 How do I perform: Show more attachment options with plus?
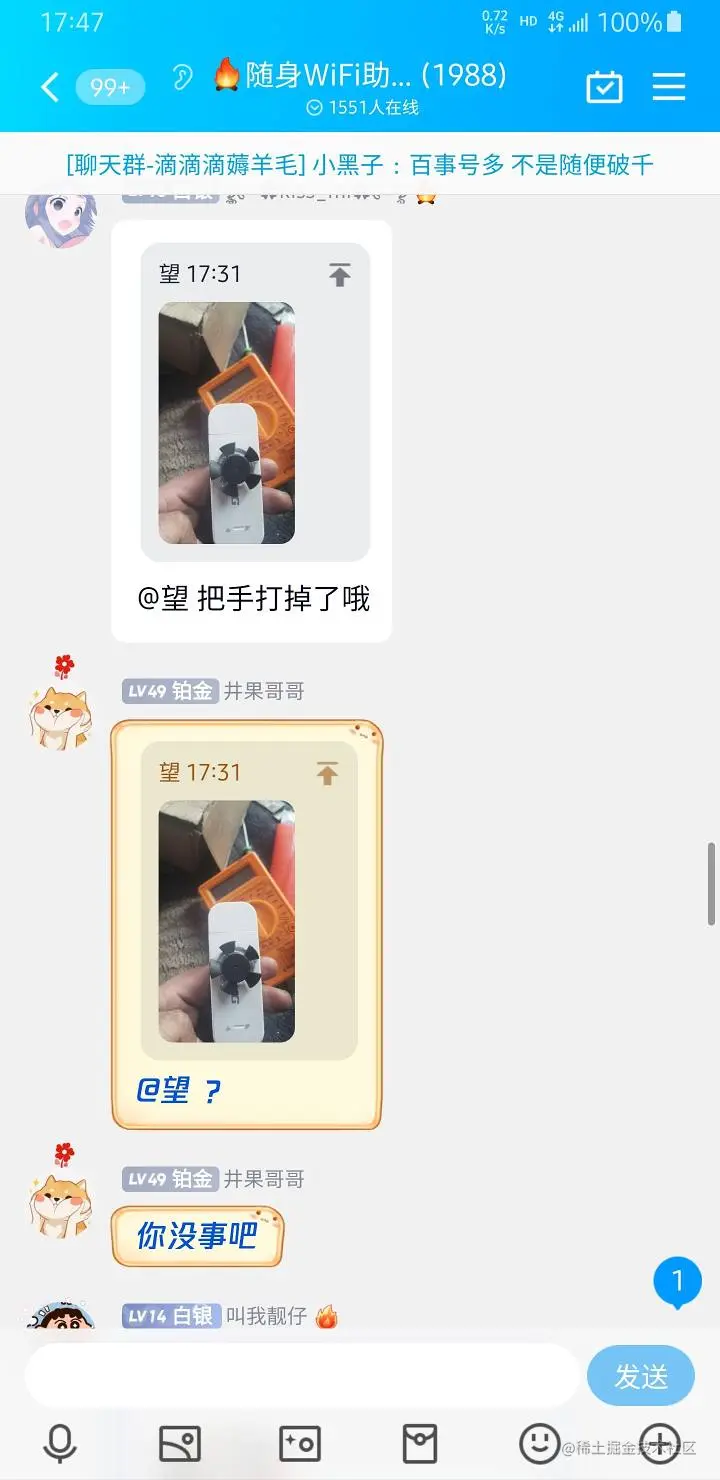tap(659, 1443)
